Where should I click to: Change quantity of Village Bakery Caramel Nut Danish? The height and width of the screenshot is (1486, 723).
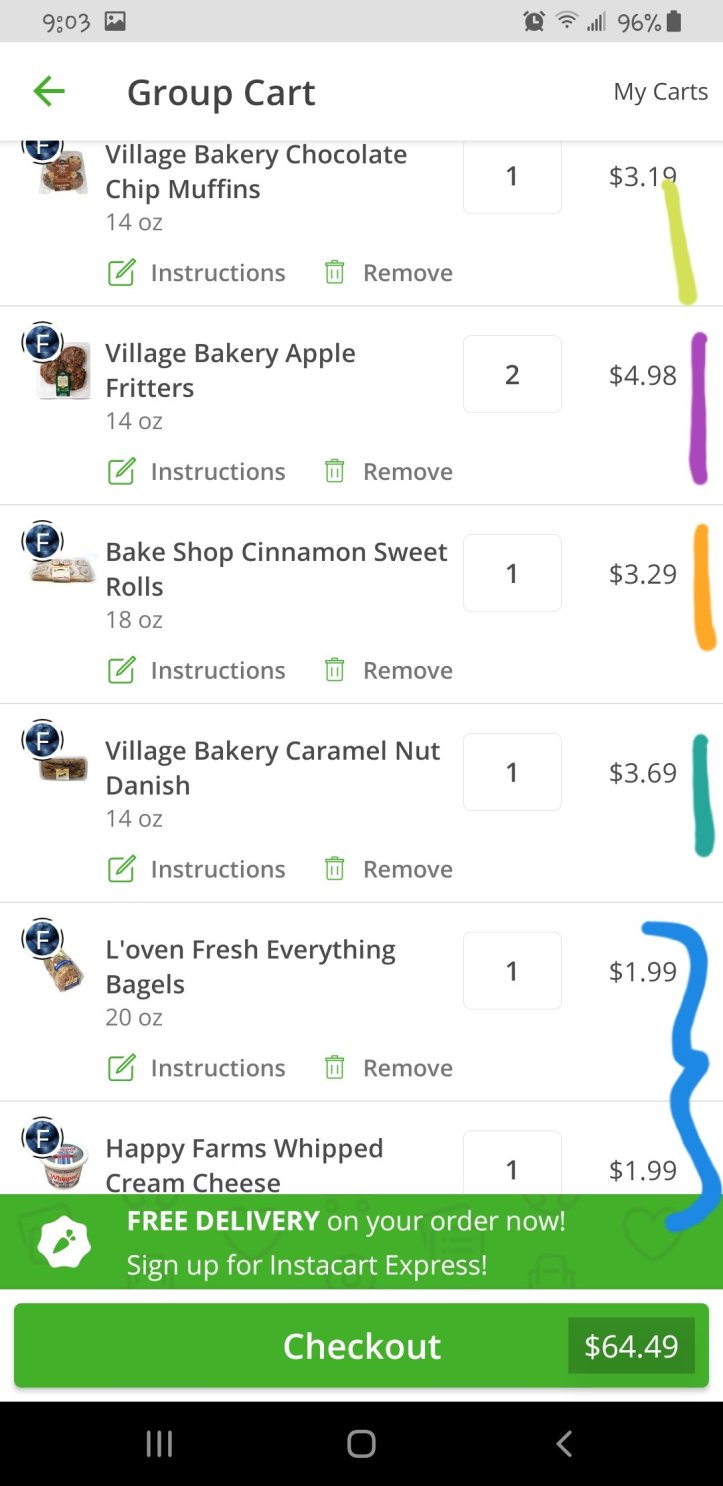[512, 772]
